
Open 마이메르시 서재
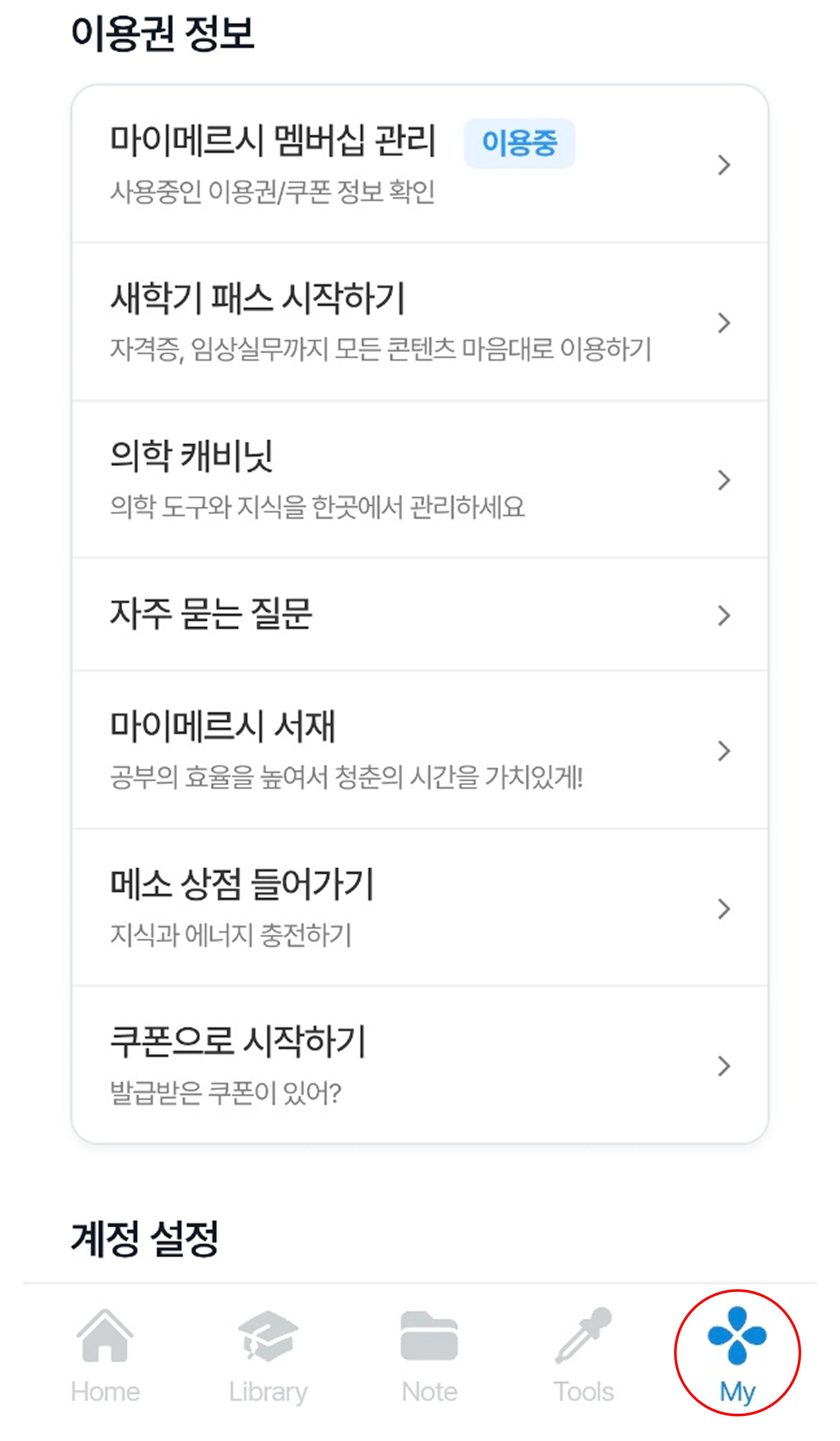(x=419, y=750)
